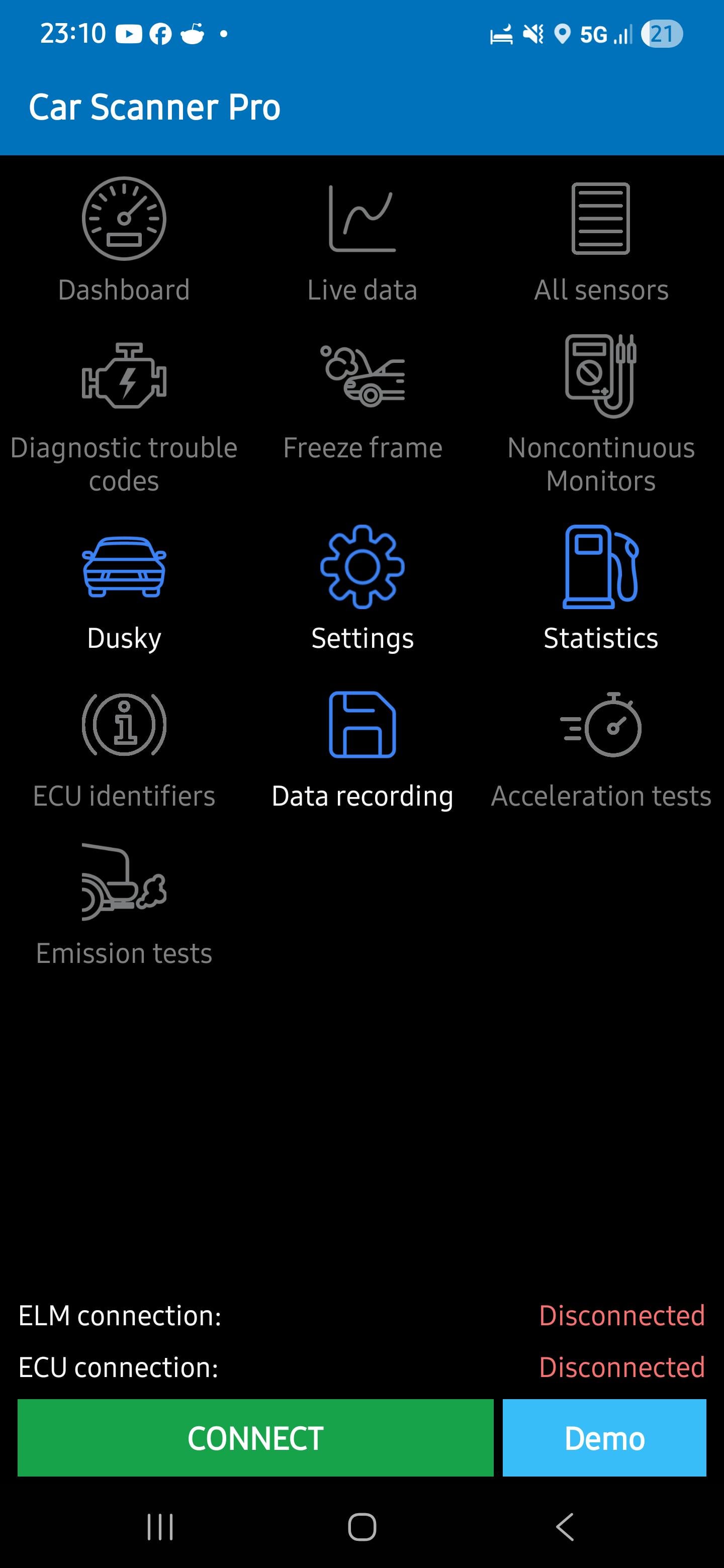Open Settings
This screenshot has height=1568, width=724.
363,587
